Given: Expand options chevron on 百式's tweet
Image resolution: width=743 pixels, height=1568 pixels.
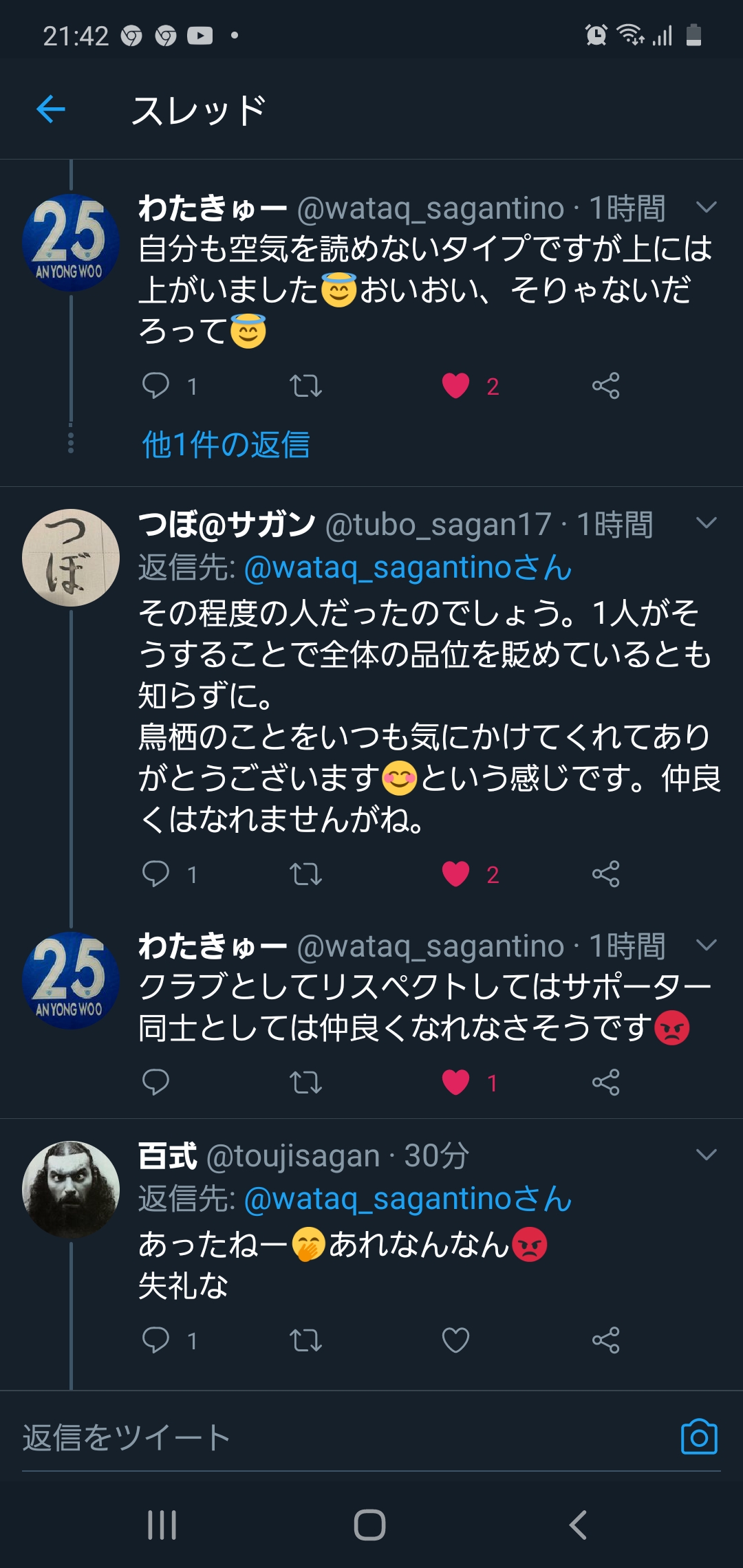Looking at the screenshot, I should click(x=707, y=1155).
